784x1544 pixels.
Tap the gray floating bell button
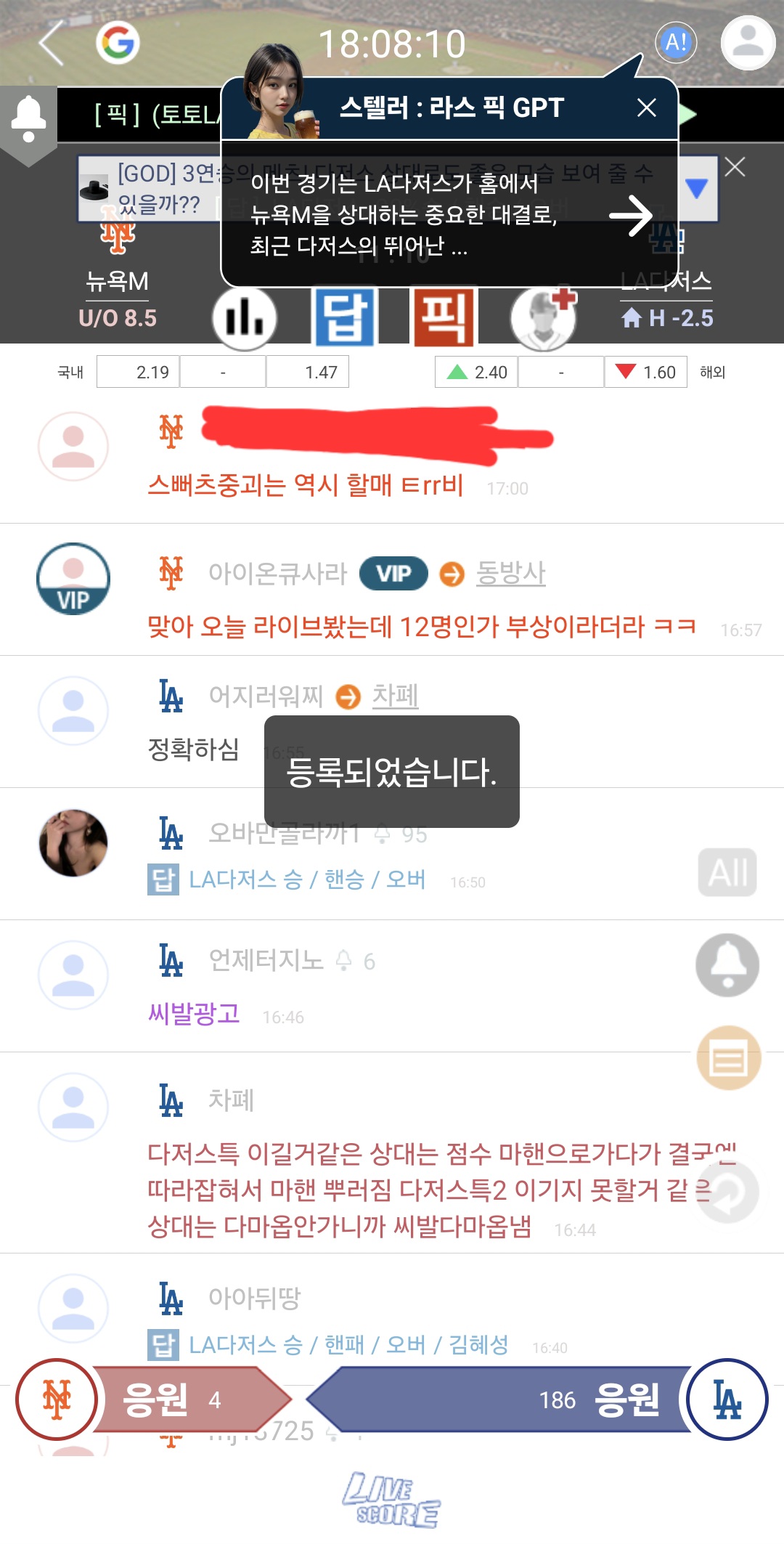[x=727, y=964]
